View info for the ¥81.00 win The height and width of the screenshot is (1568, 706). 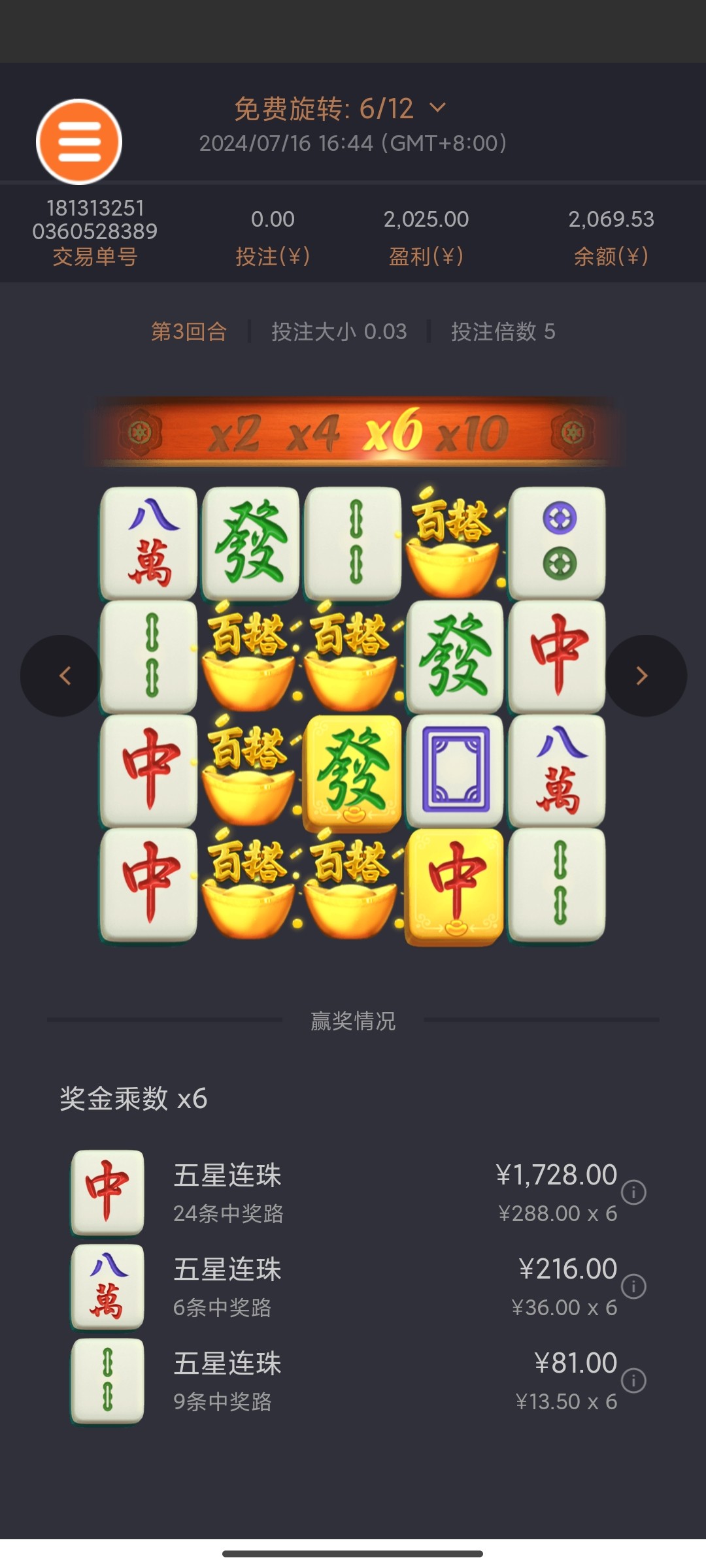click(x=633, y=1380)
